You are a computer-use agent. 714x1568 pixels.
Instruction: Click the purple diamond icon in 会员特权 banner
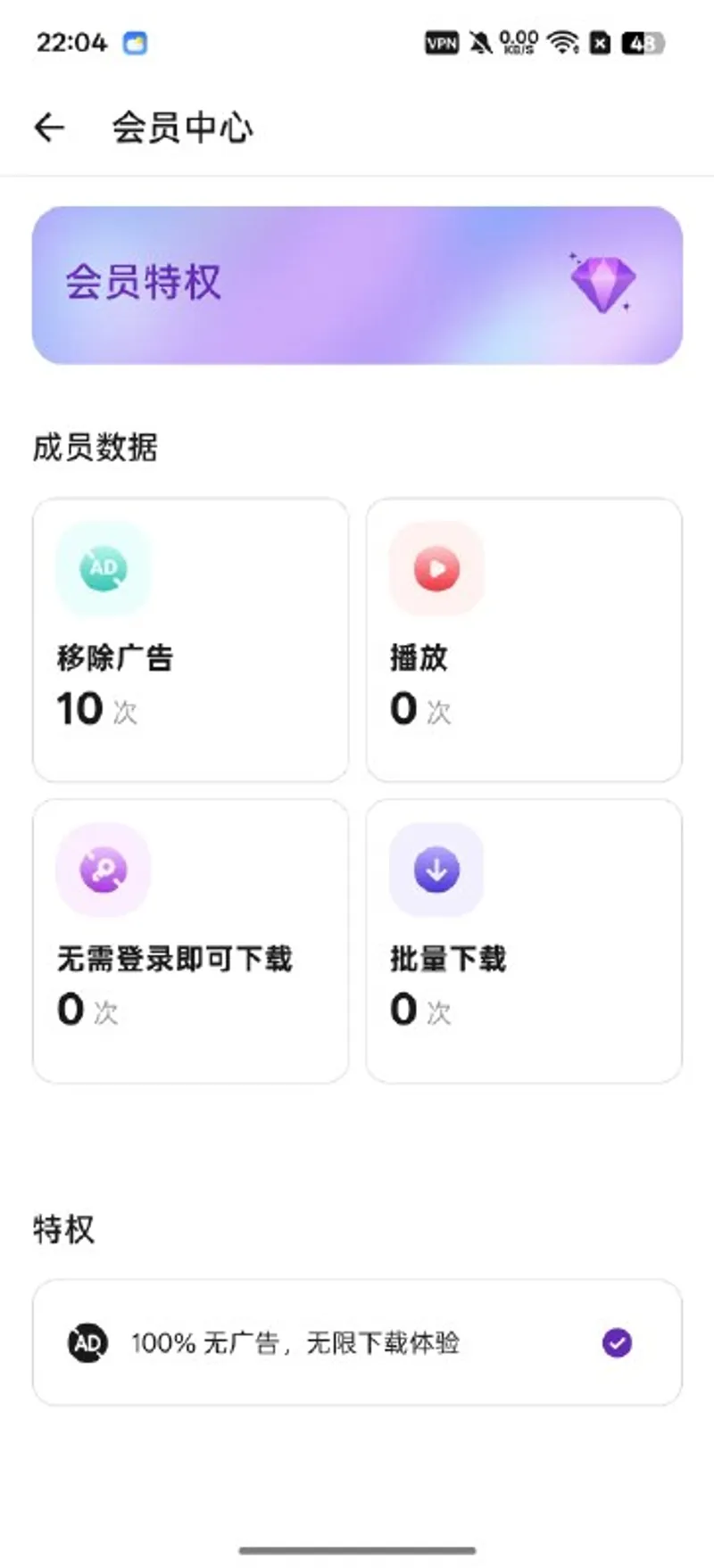(x=605, y=284)
